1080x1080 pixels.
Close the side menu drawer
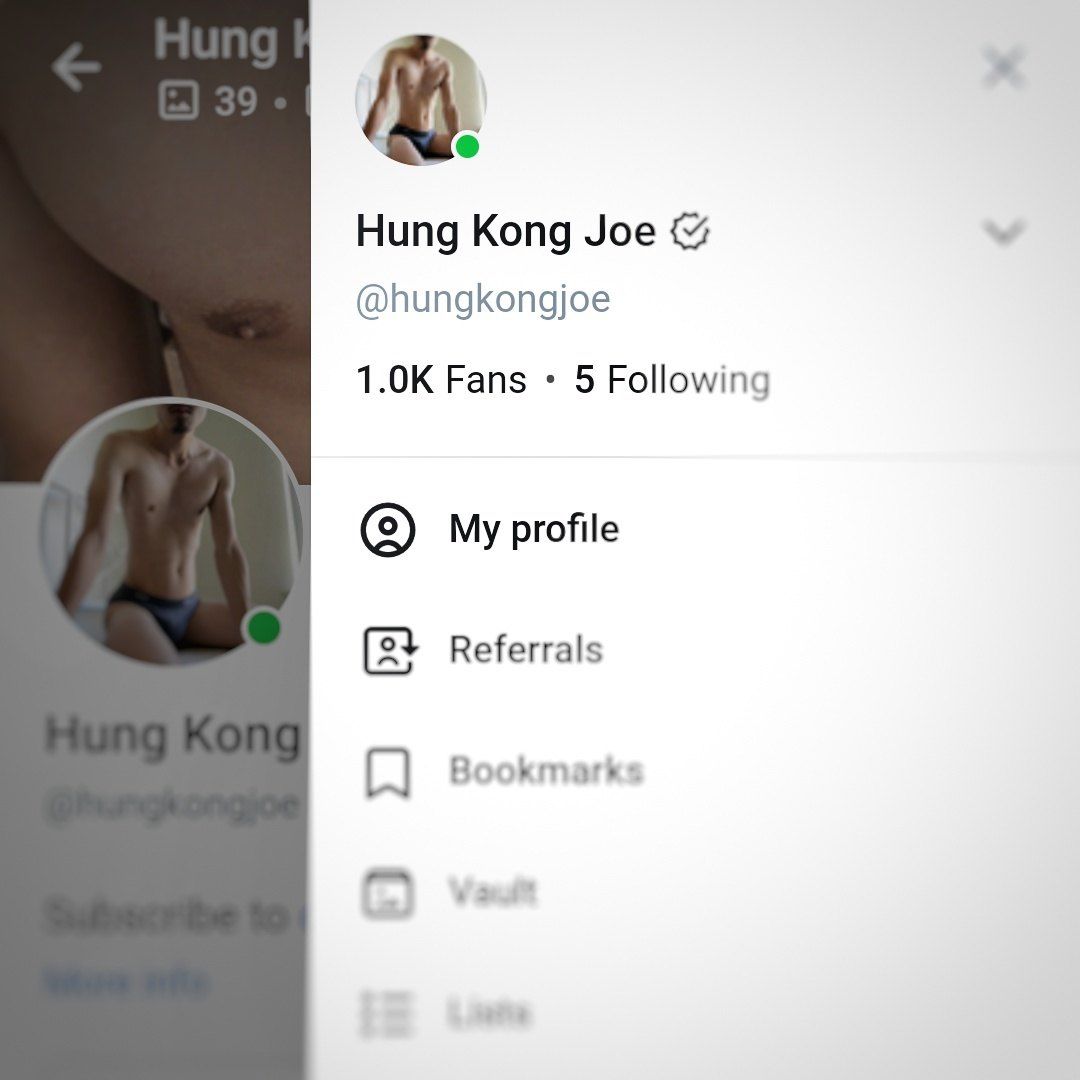pyautogui.click(x=1002, y=69)
